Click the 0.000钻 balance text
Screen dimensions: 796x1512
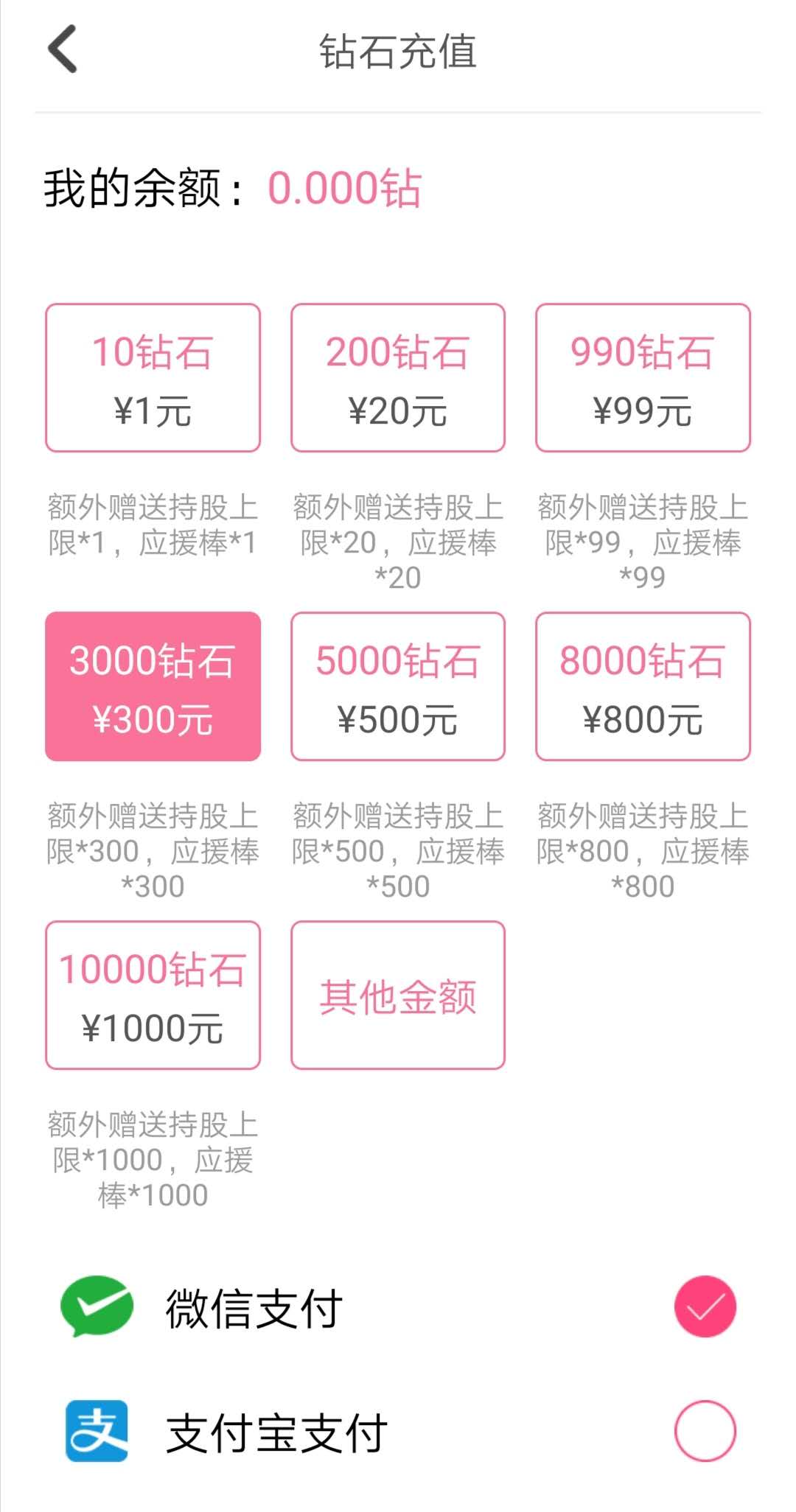345,189
